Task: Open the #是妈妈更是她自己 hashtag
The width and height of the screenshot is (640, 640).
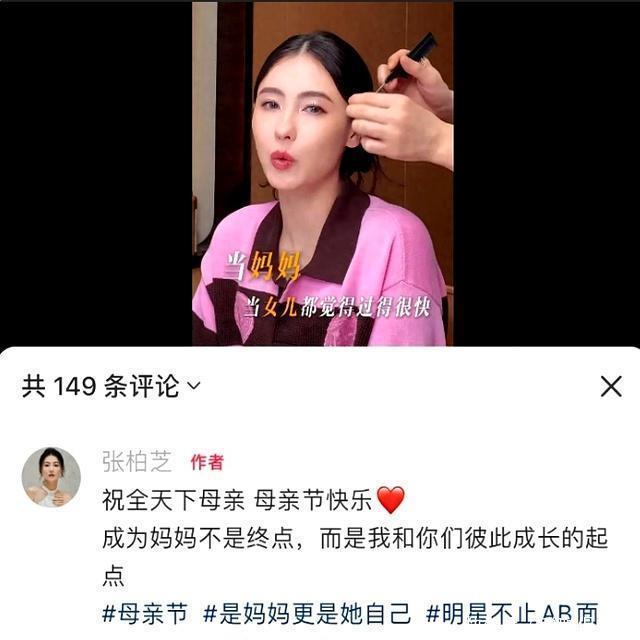Action: coord(309,612)
